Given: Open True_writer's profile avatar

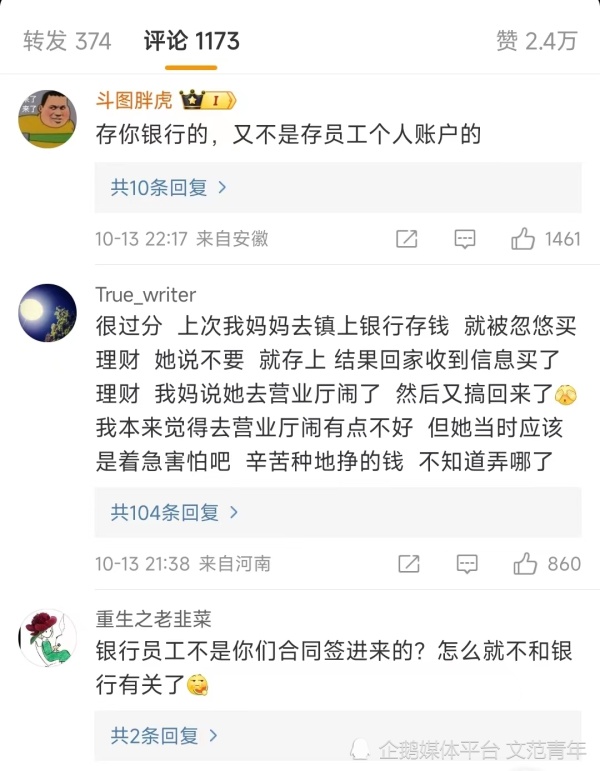Looking at the screenshot, I should click(47, 313).
